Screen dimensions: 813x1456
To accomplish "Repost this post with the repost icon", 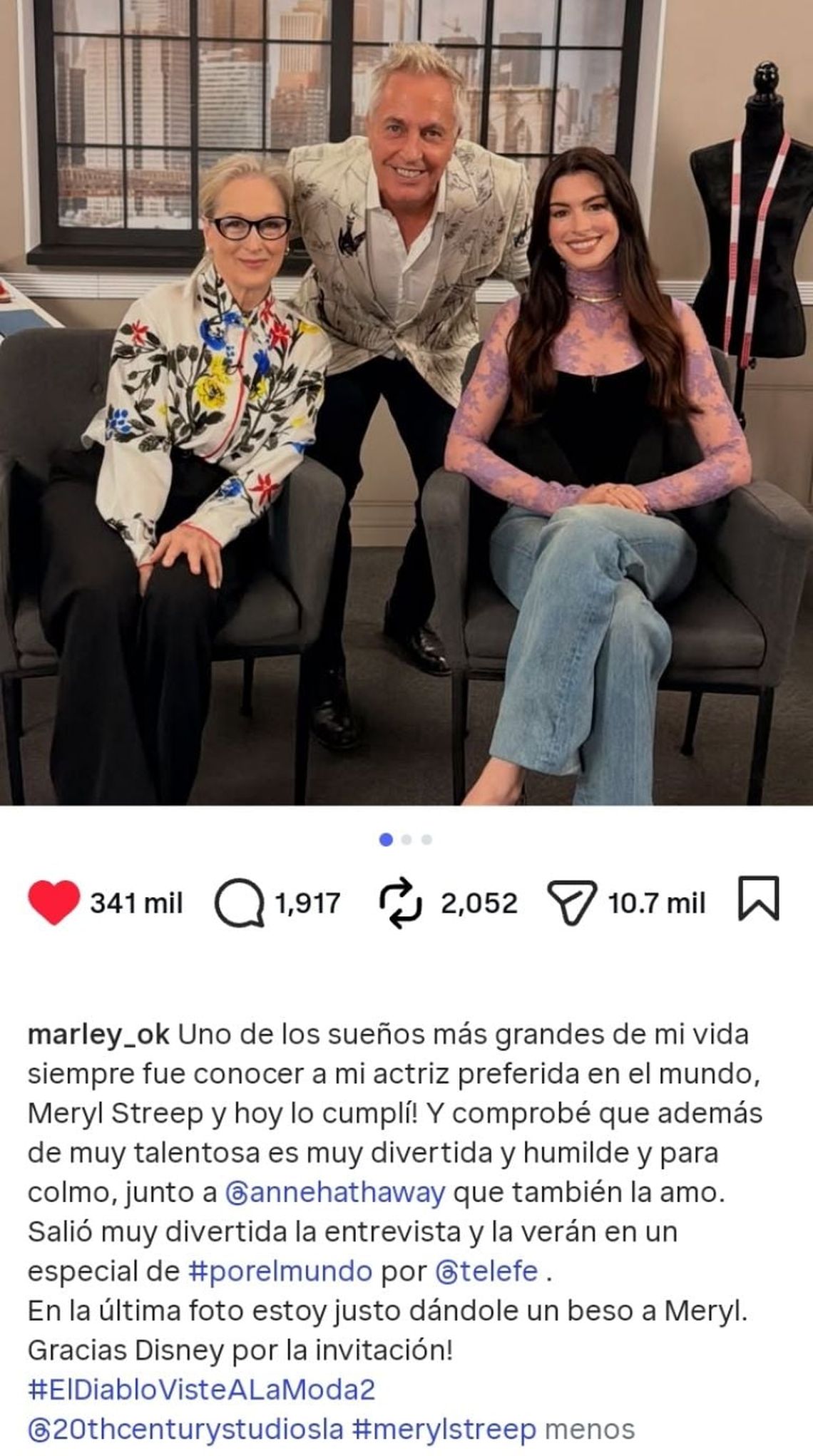I will coord(400,903).
